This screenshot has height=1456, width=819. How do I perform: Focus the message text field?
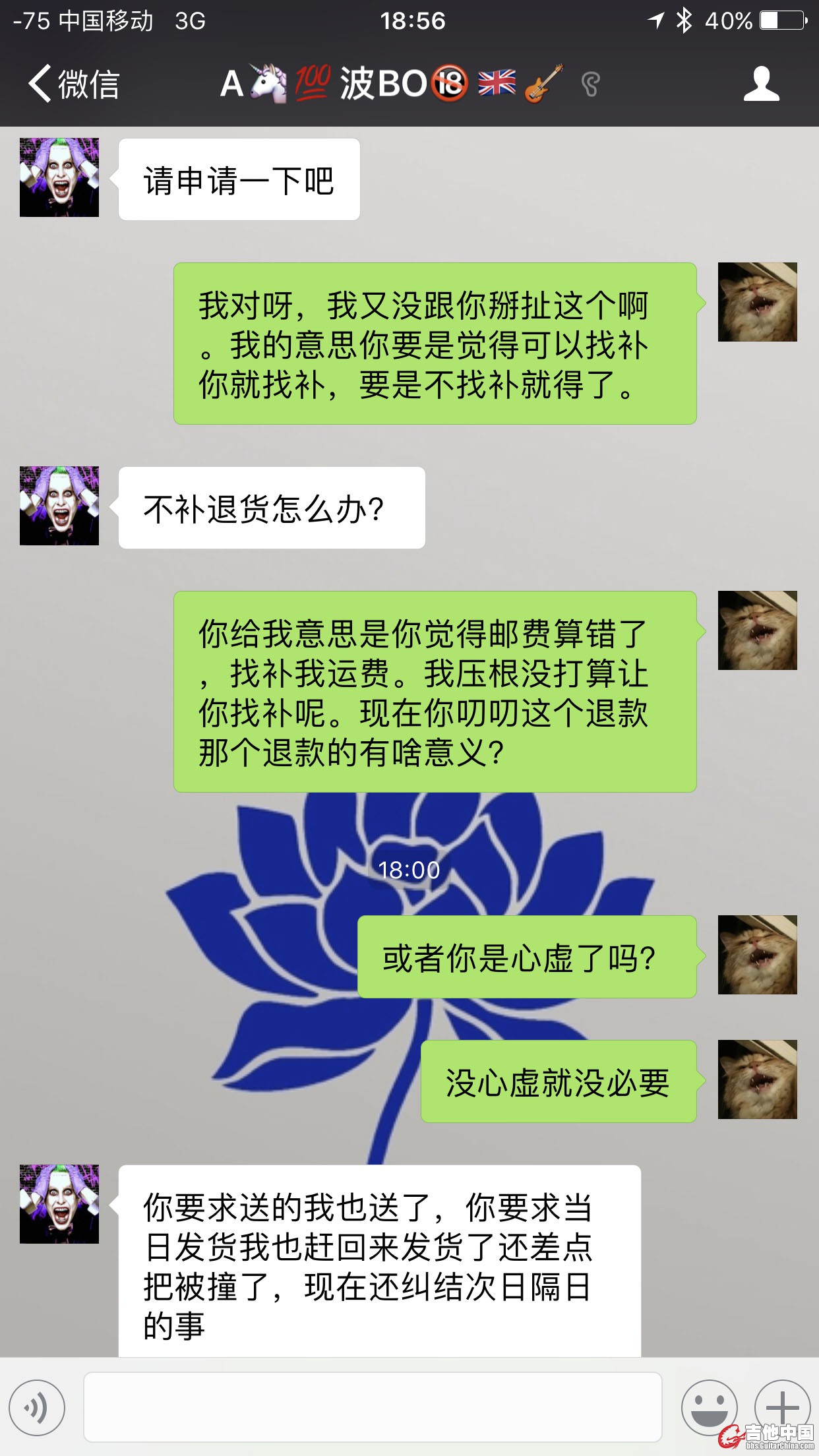[x=373, y=1407]
